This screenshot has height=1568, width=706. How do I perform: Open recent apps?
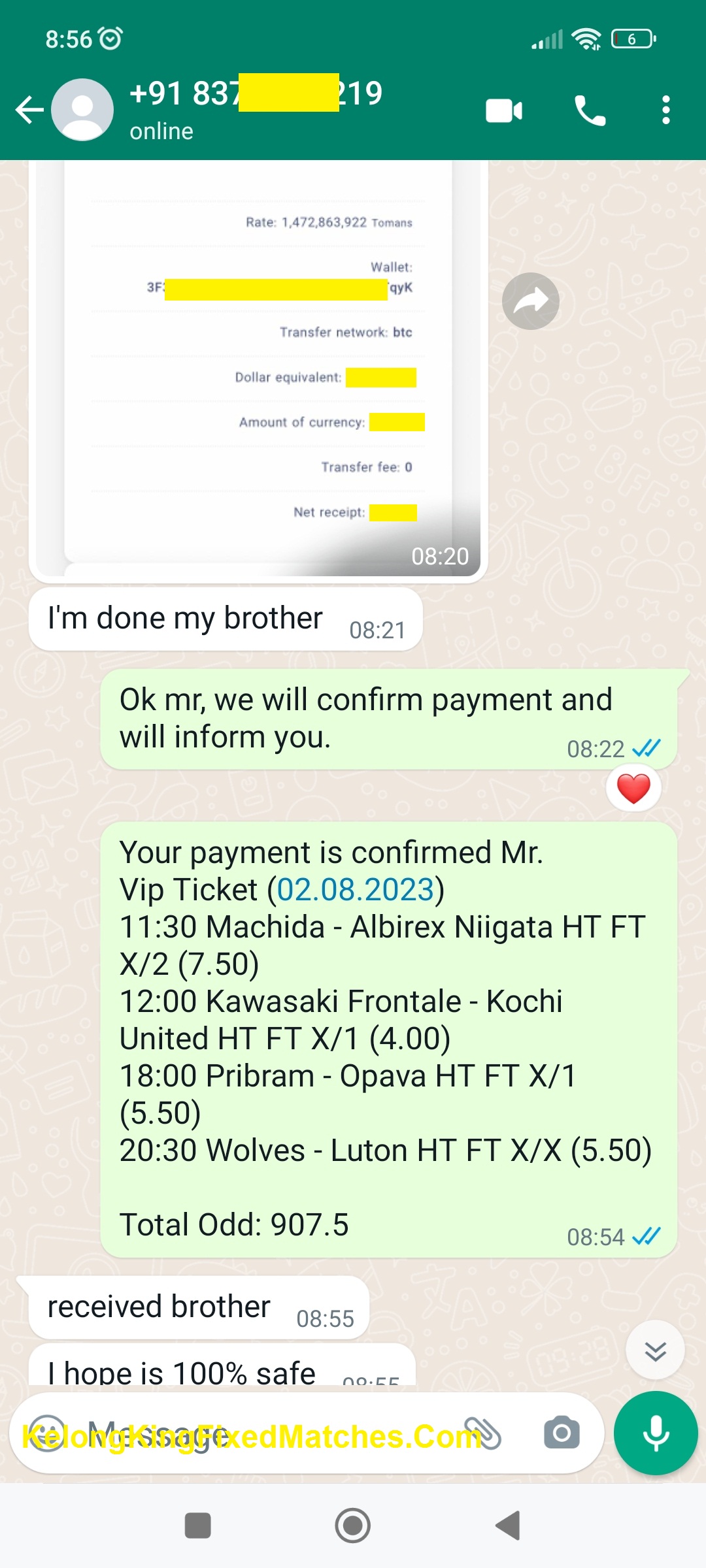(197, 1526)
